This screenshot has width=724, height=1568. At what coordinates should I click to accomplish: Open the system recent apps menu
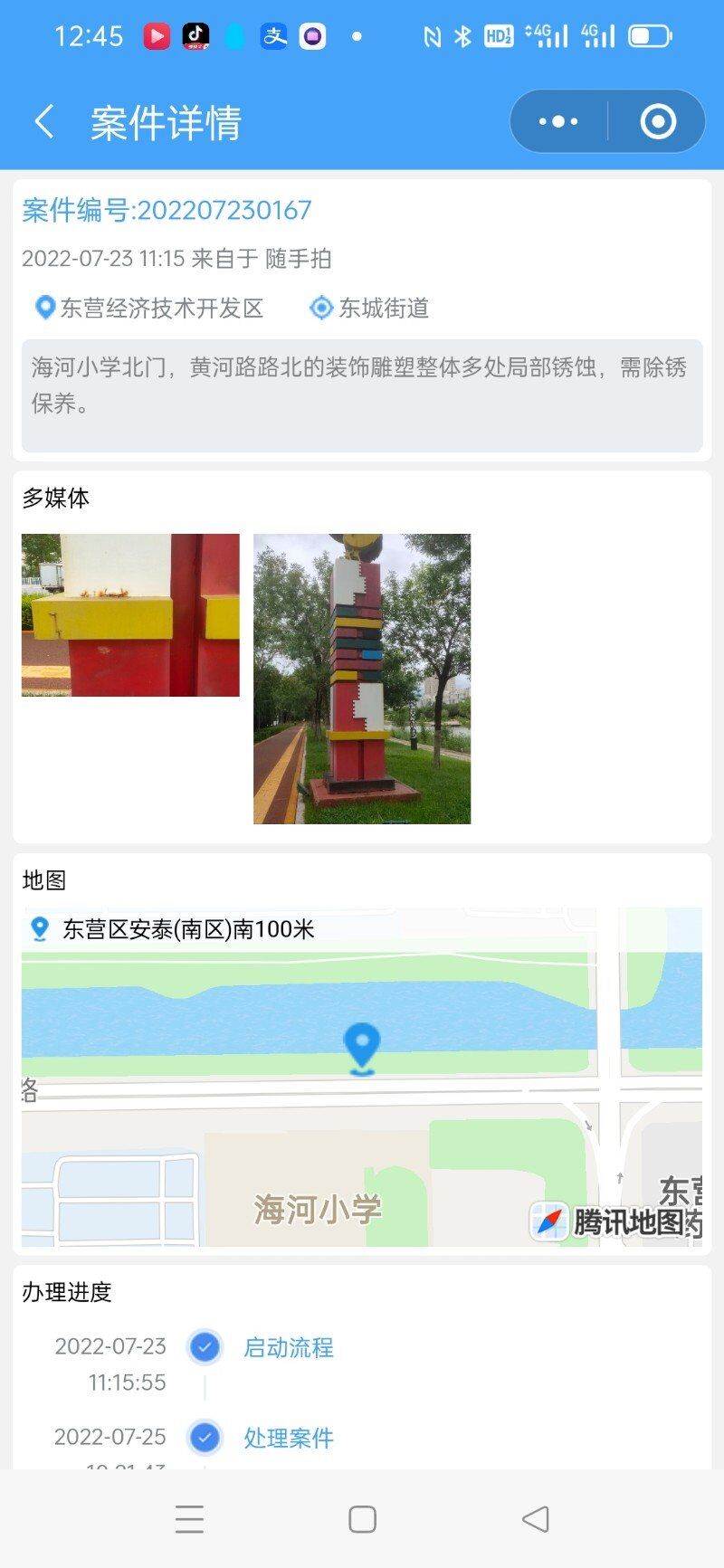coord(189,1519)
